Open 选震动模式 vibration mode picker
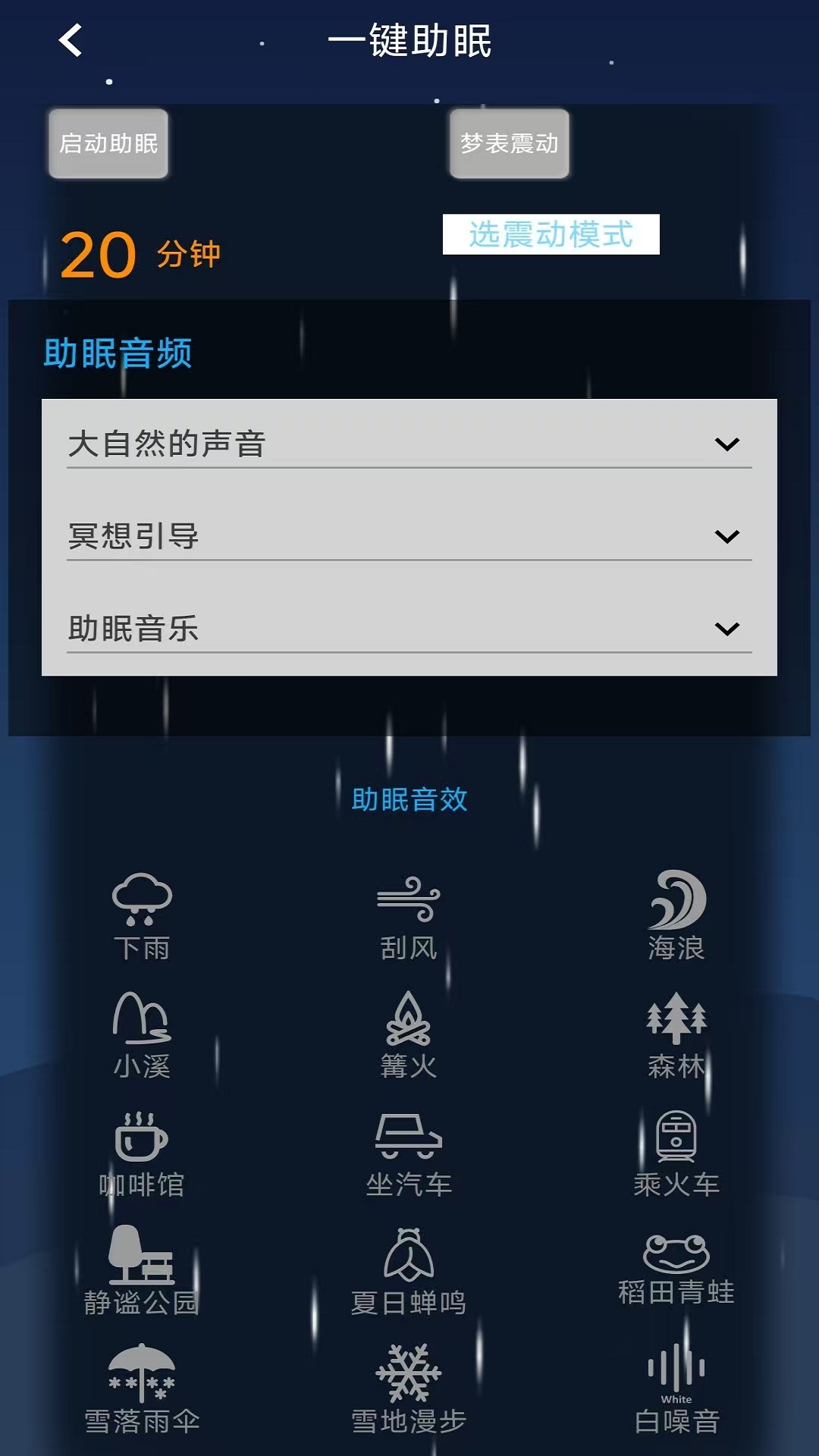The width and height of the screenshot is (819, 1456). point(551,234)
